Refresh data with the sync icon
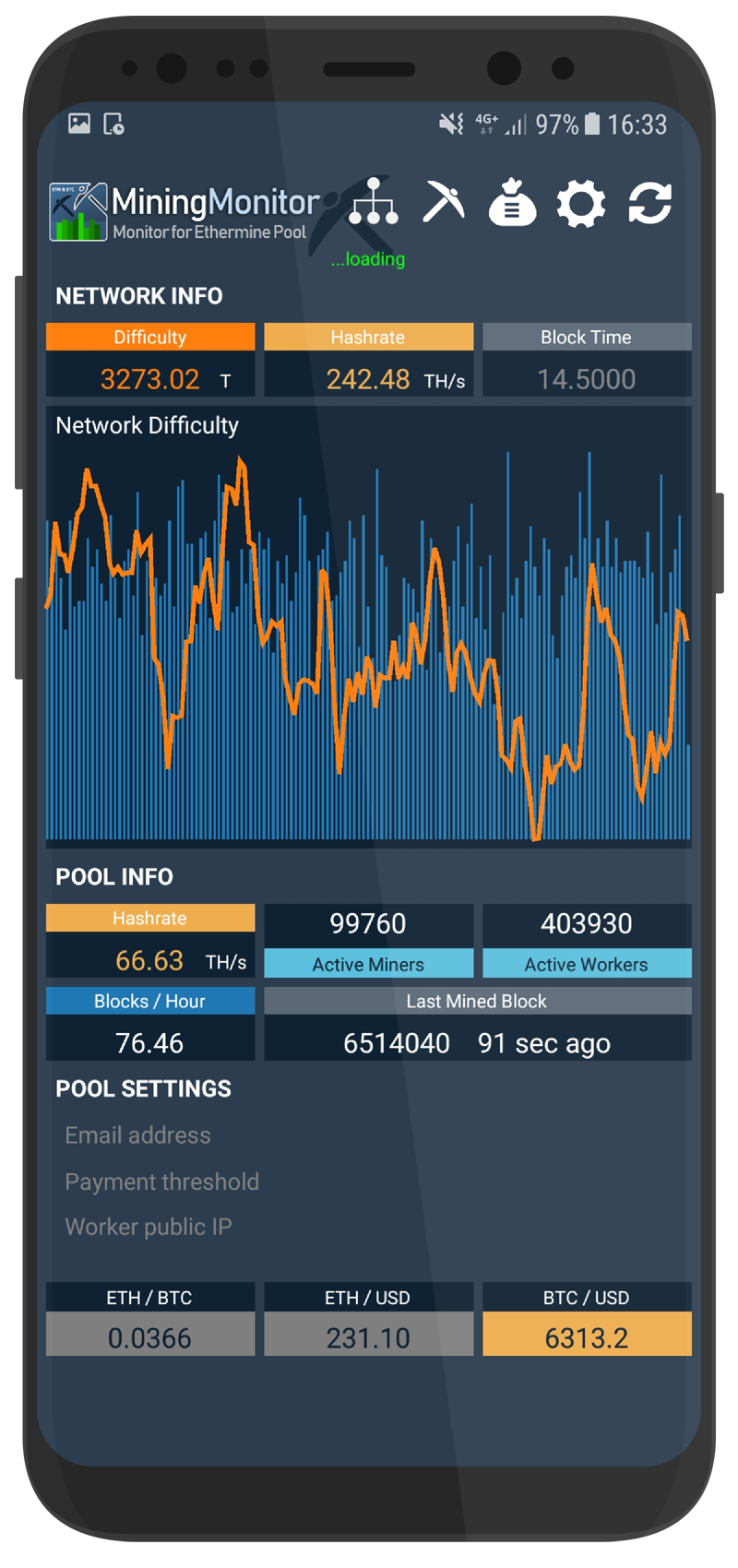The width and height of the screenshot is (738, 1568). click(x=648, y=205)
